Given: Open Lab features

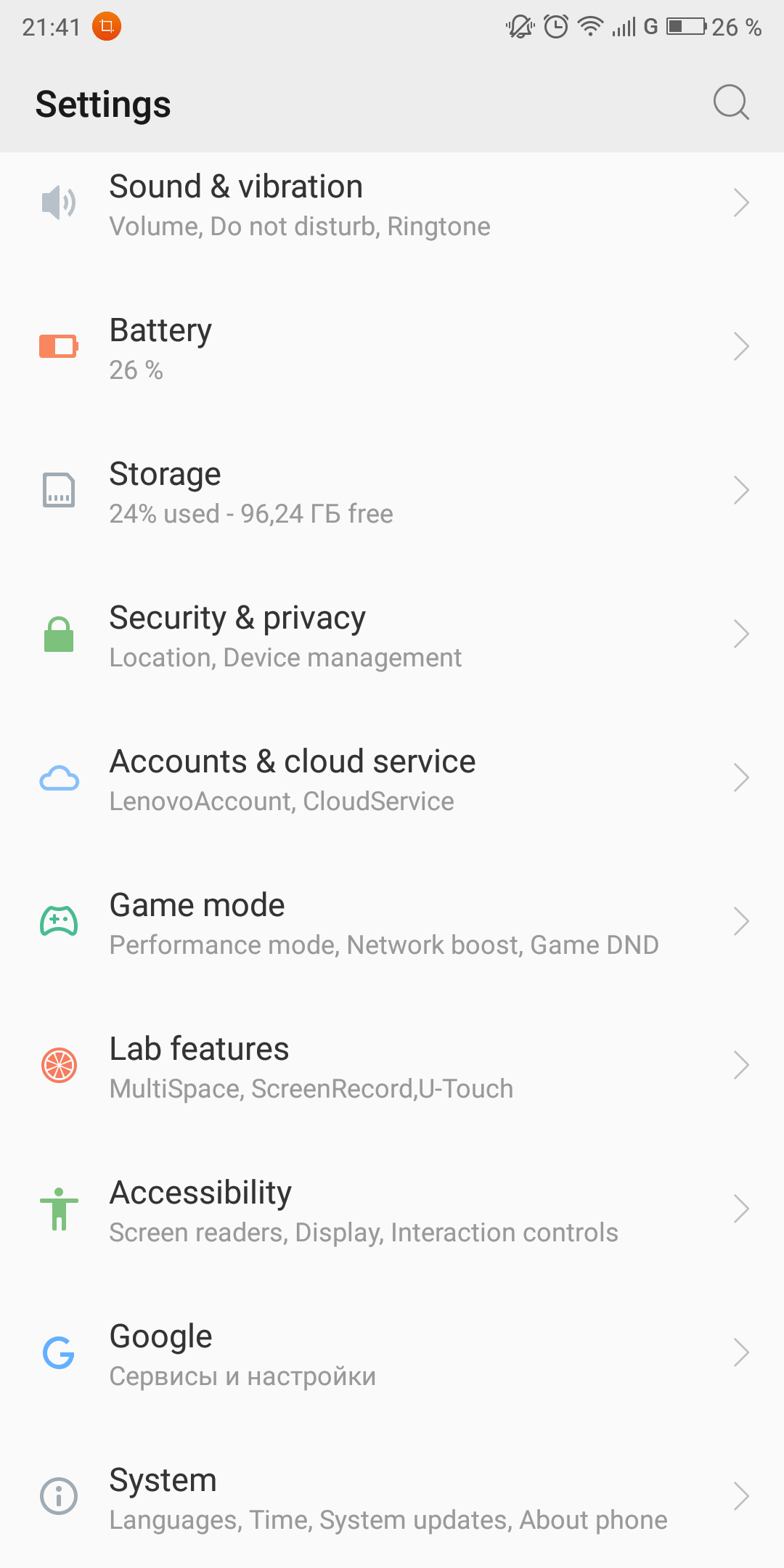Looking at the screenshot, I should pyautogui.click(x=392, y=1066).
